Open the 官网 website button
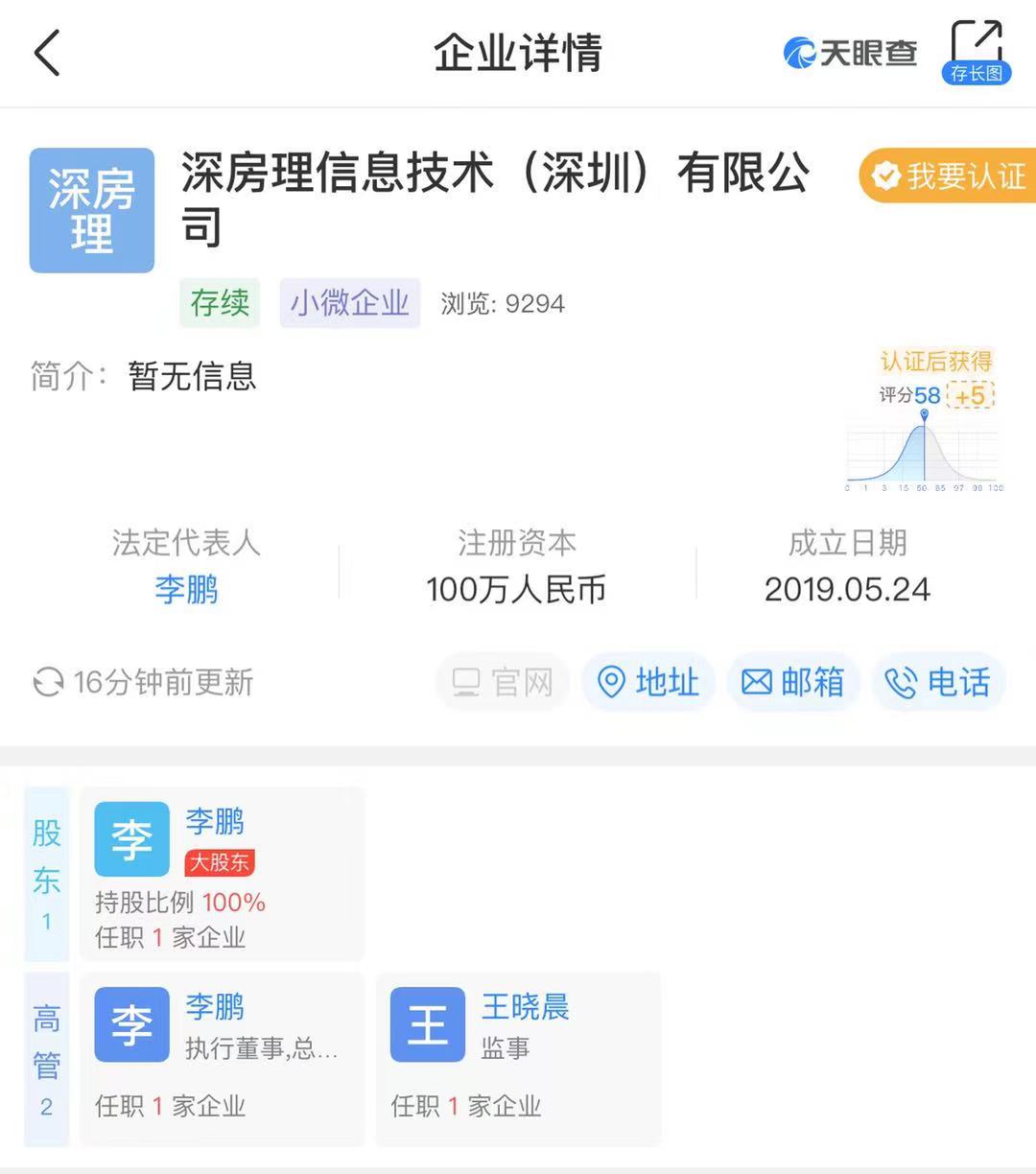The height and width of the screenshot is (1174, 1036). (x=504, y=683)
